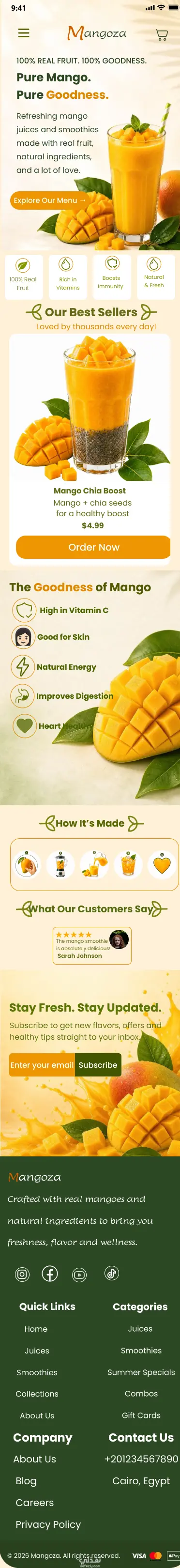Open Collections from Quick Links
The height and width of the screenshot is (1568, 180).
pyautogui.click(x=37, y=1393)
